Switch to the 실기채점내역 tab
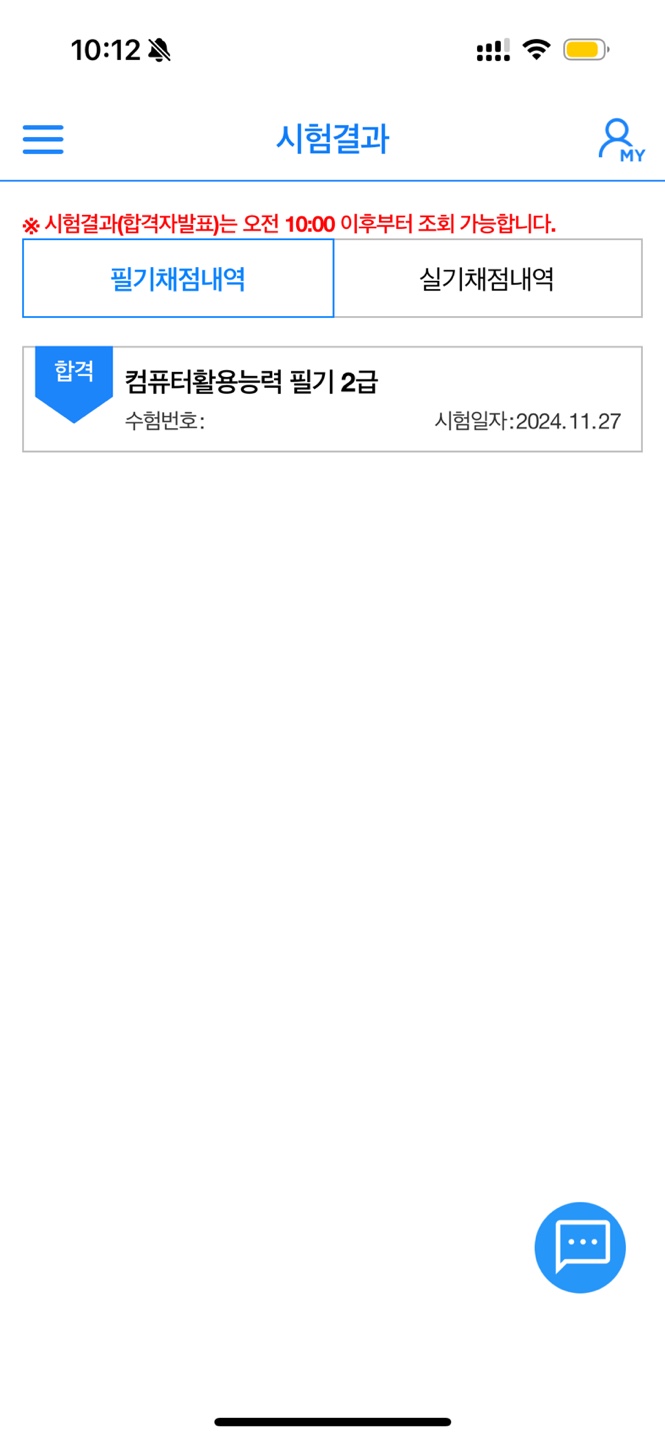The width and height of the screenshot is (665, 1440). tap(487, 278)
